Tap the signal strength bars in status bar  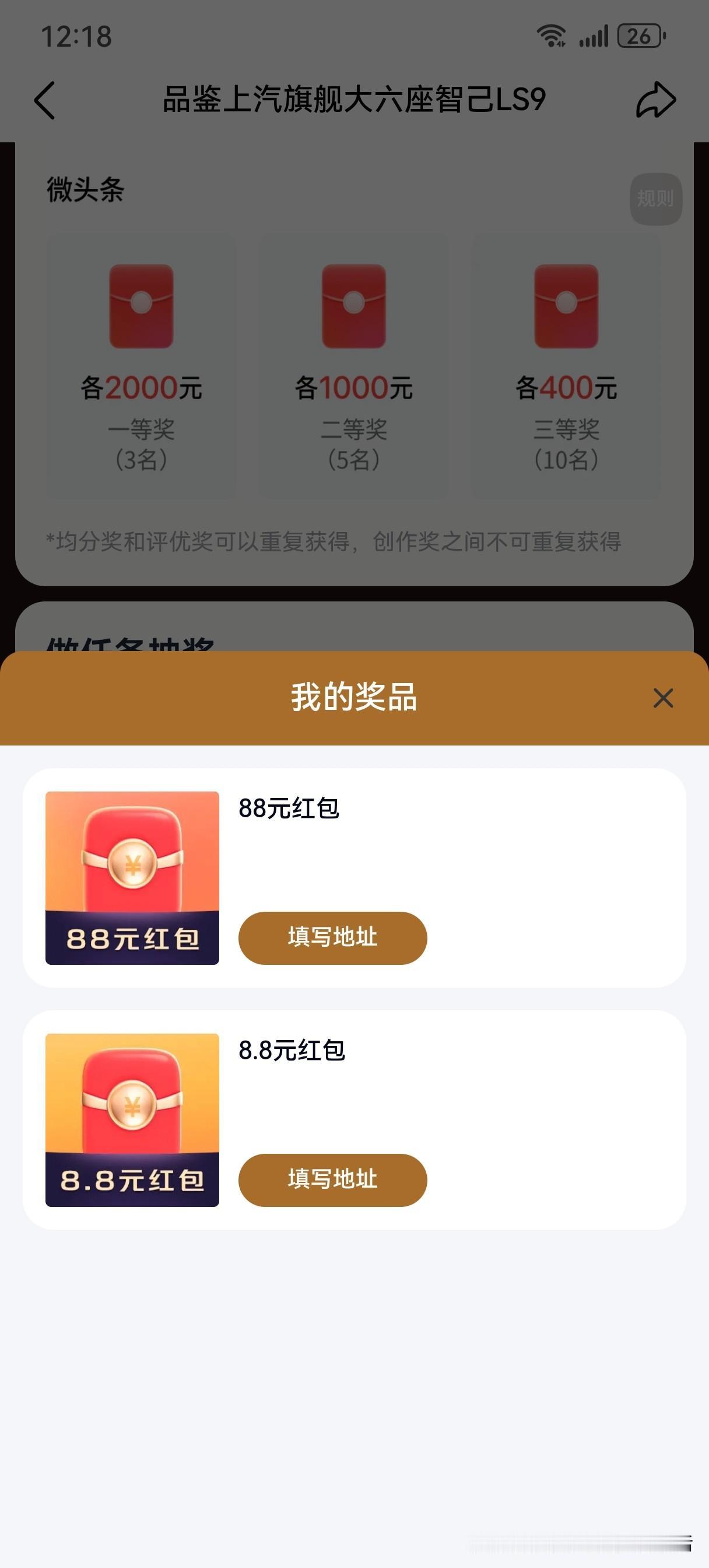click(594, 37)
